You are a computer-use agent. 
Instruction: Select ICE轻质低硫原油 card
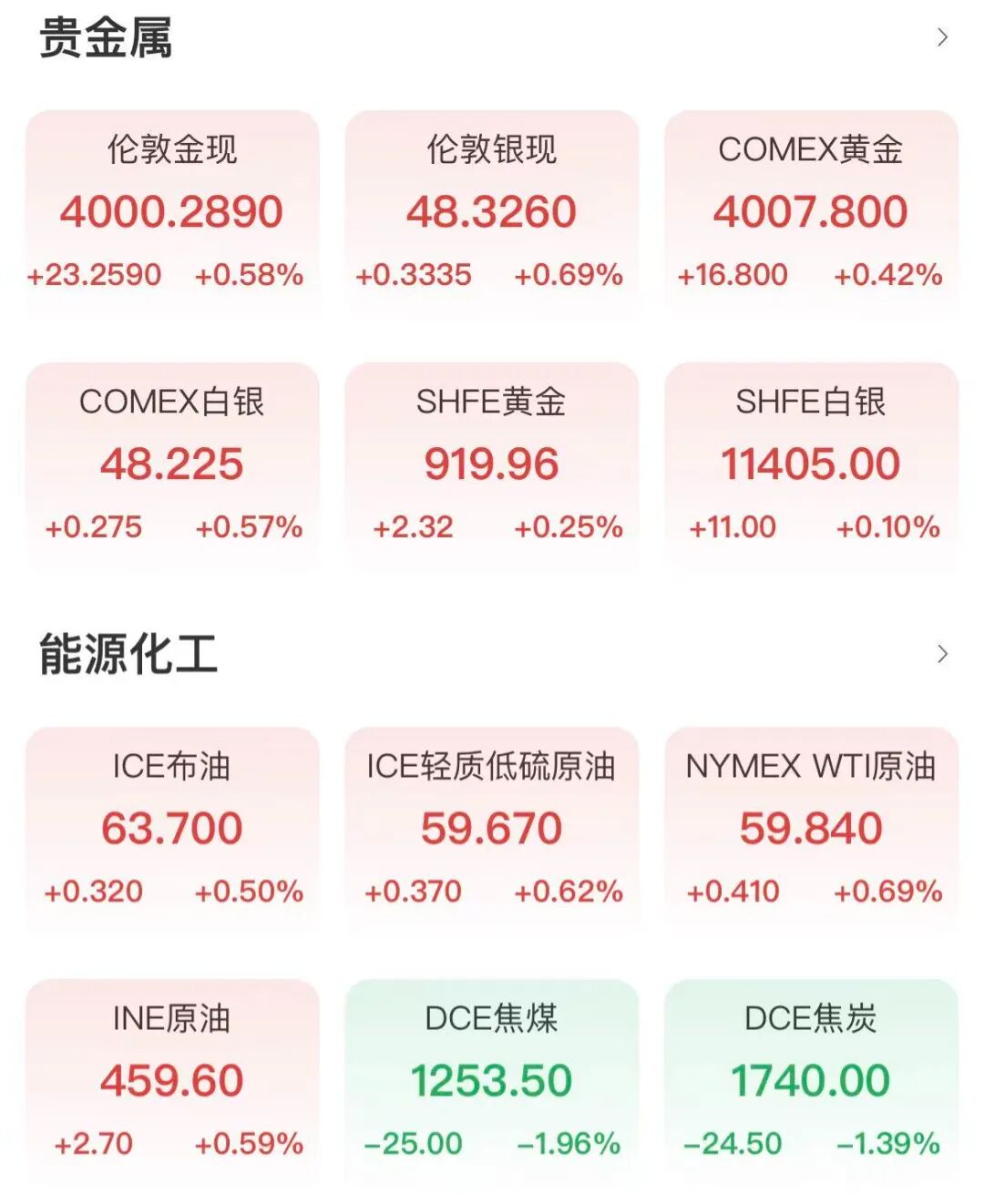pyautogui.click(x=492, y=824)
